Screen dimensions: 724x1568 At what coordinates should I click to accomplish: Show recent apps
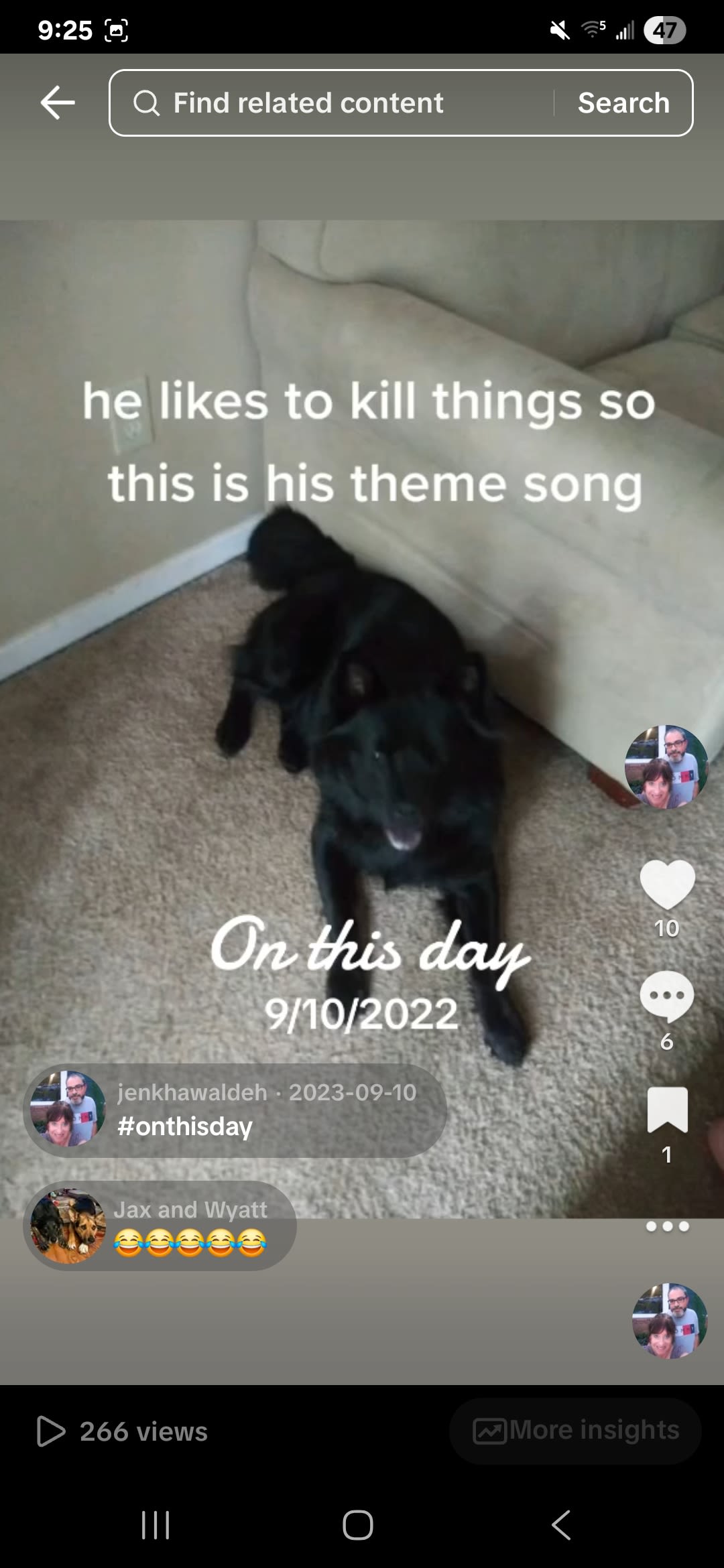tap(156, 1525)
